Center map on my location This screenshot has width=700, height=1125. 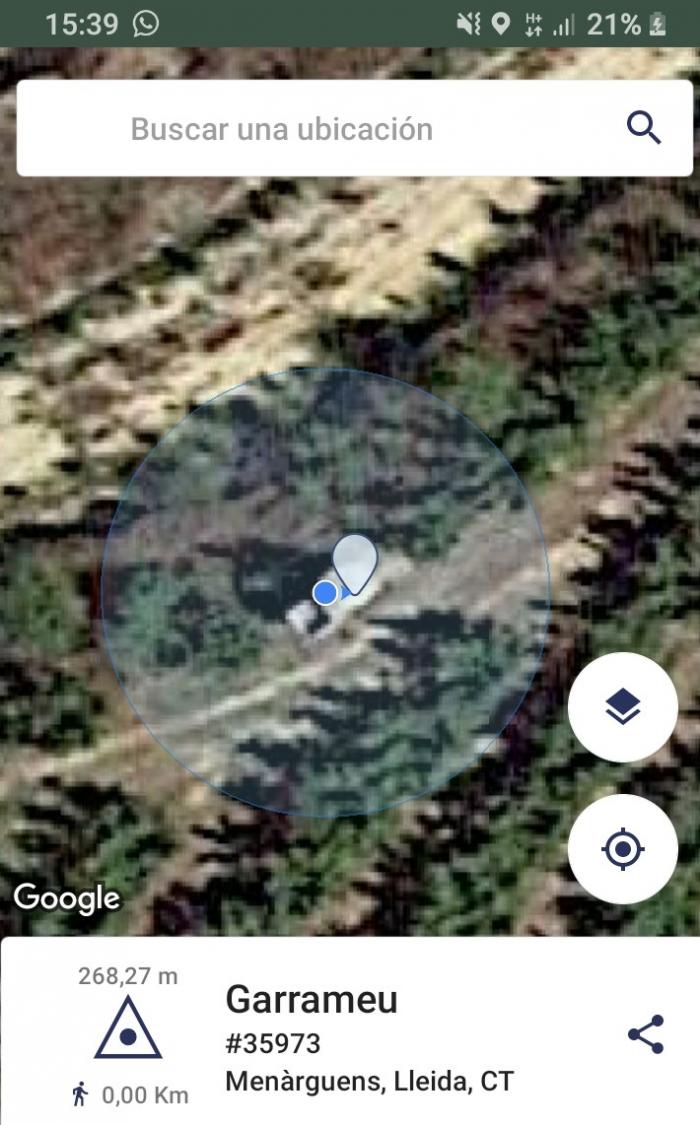[x=623, y=849]
